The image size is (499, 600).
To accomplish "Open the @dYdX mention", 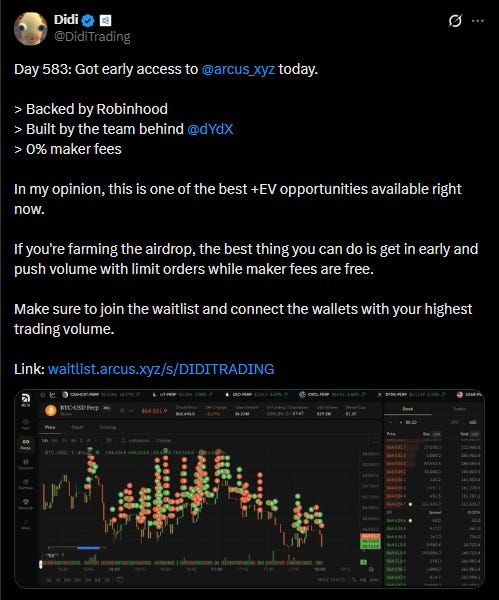I will point(210,129).
